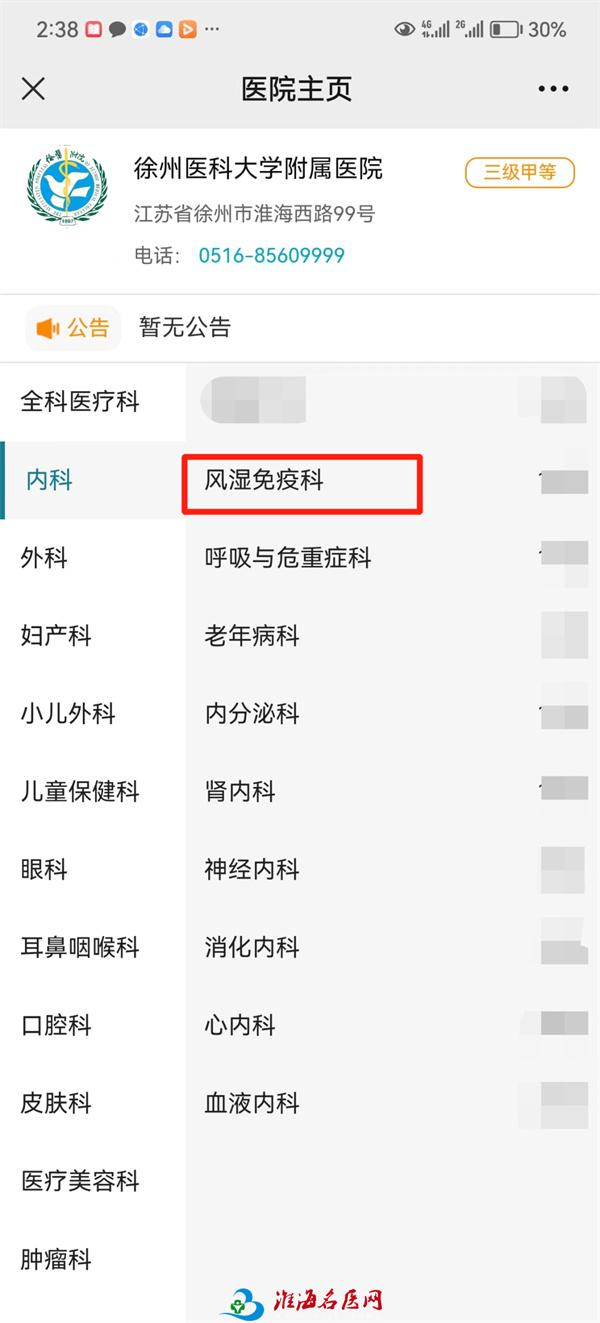Open 风湿免疫科 department
Image resolution: width=600 pixels, height=1323 pixels.
point(393,481)
